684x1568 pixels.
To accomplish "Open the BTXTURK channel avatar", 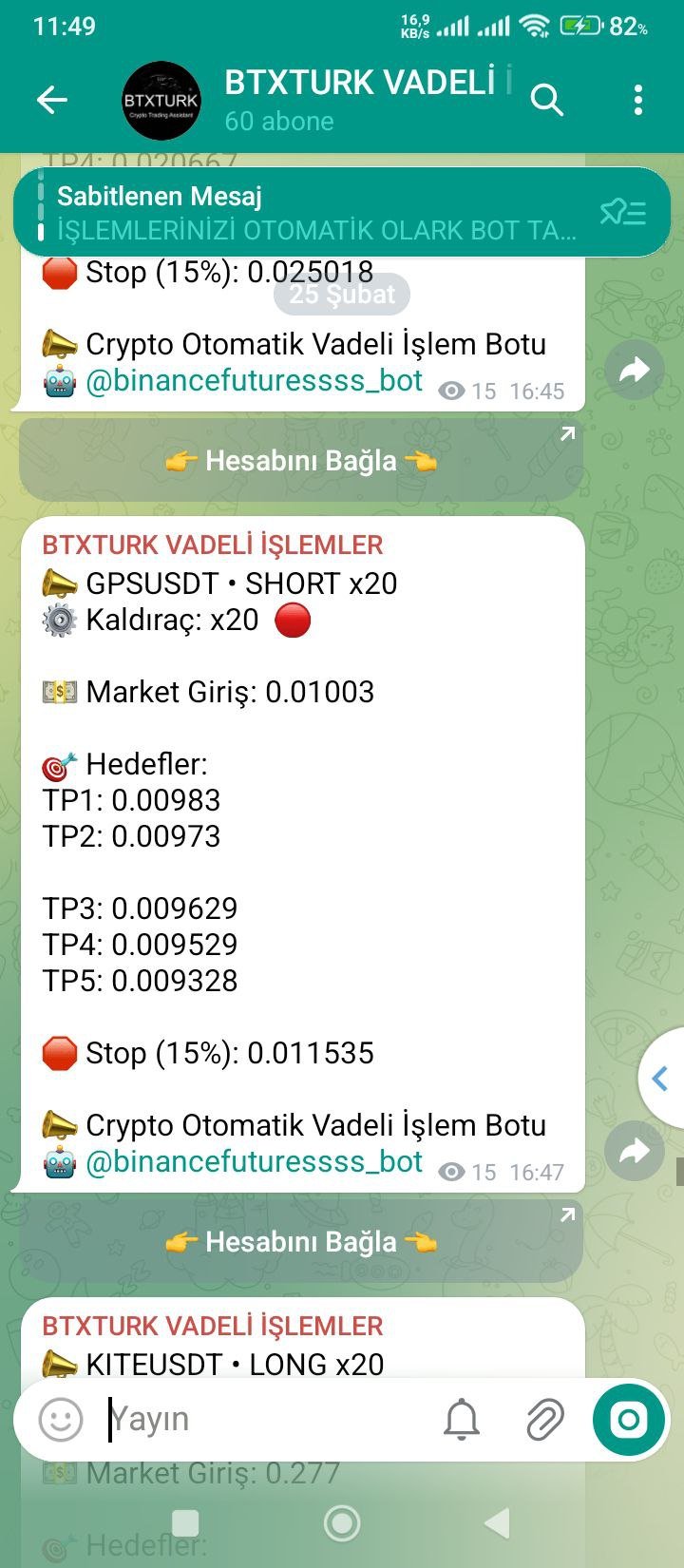I will click(x=161, y=99).
